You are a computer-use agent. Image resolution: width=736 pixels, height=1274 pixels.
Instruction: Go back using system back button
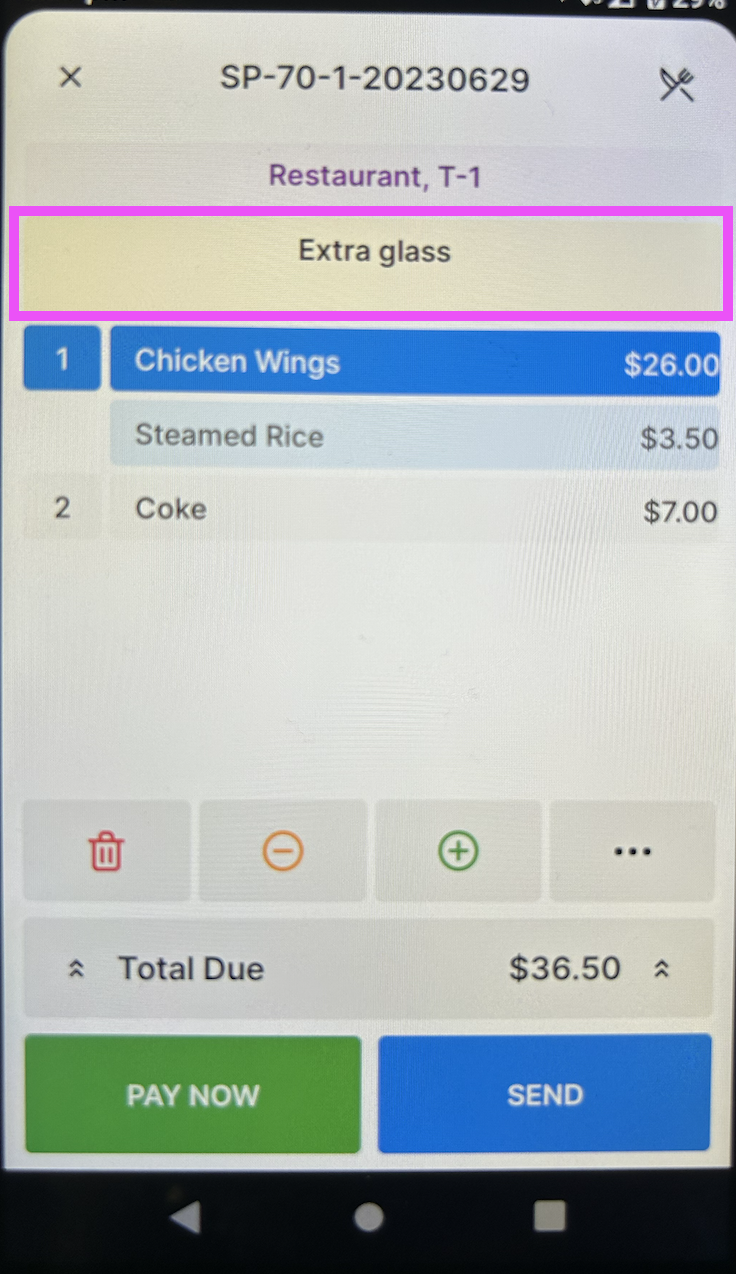coord(185,1216)
